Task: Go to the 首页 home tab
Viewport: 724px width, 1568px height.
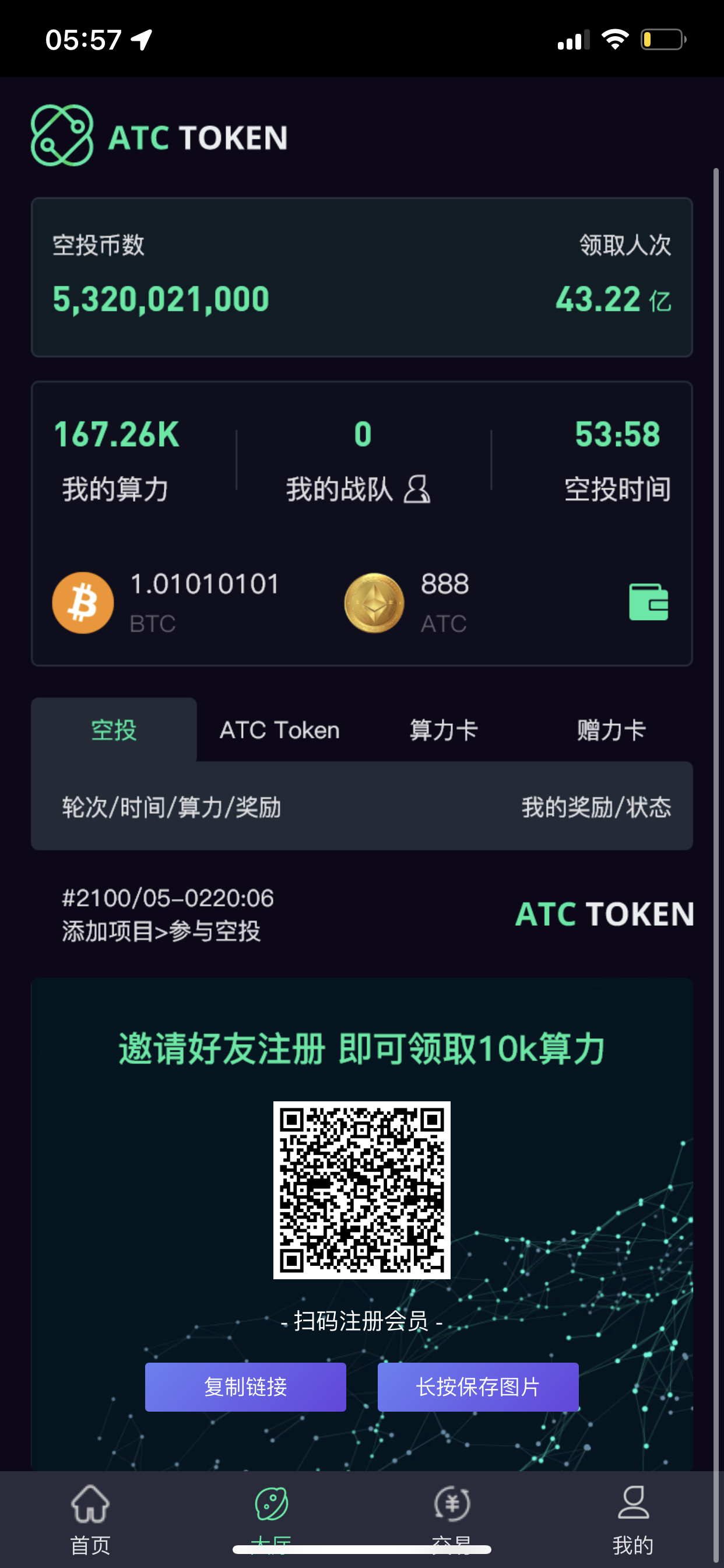Action: pos(90,1517)
